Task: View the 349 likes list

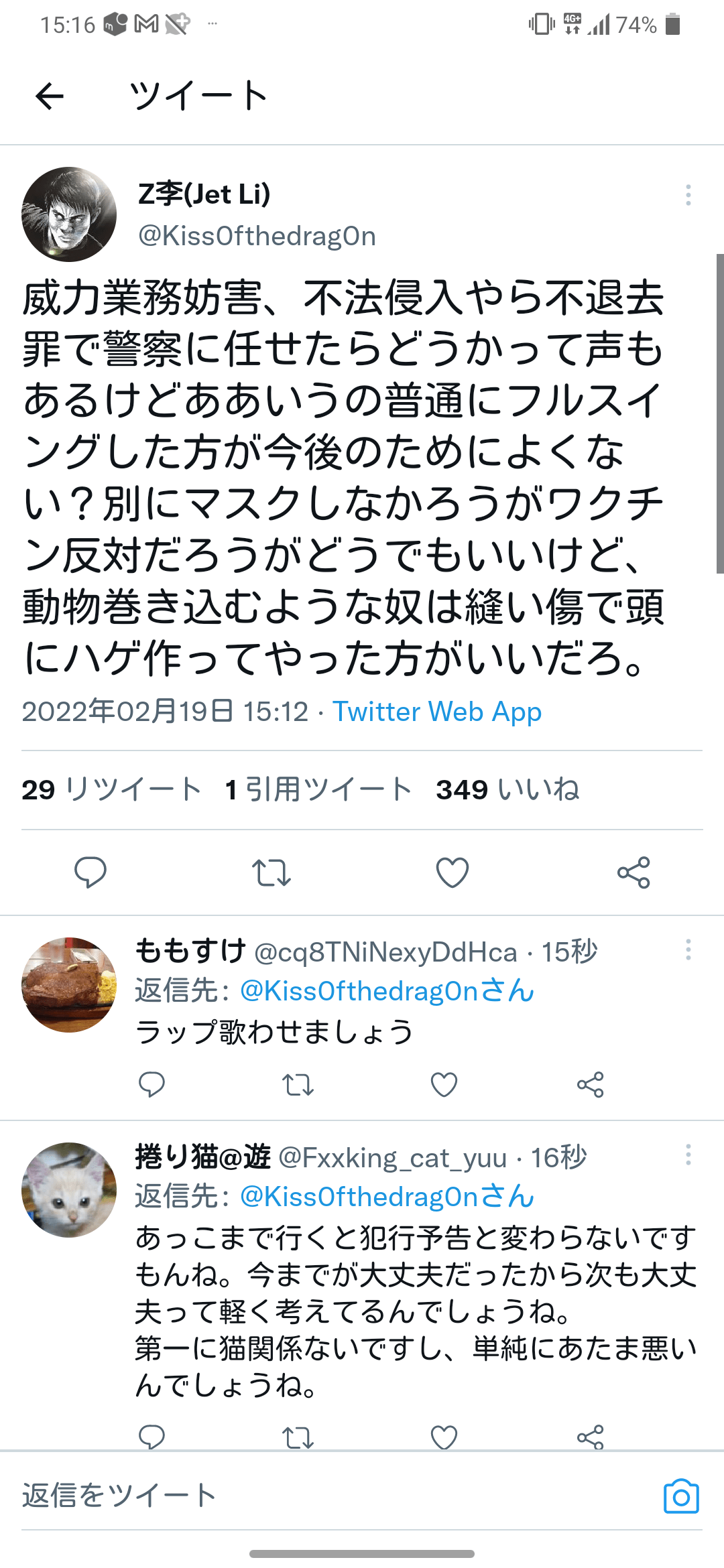Action: pyautogui.click(x=507, y=789)
